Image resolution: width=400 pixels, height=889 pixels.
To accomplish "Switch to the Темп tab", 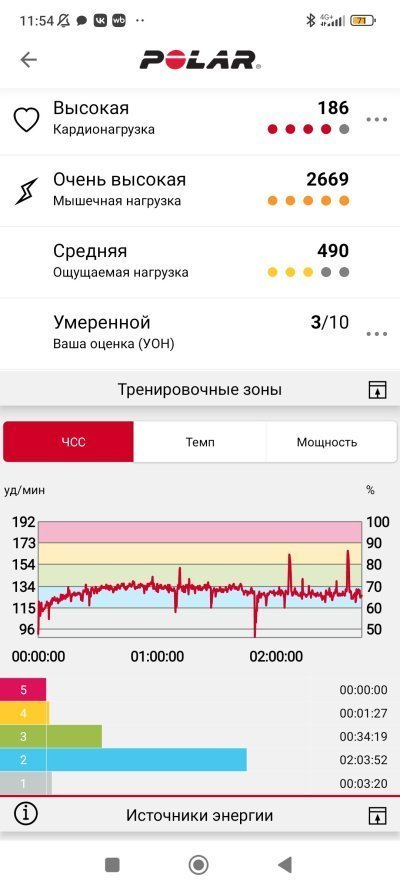I will [200, 442].
